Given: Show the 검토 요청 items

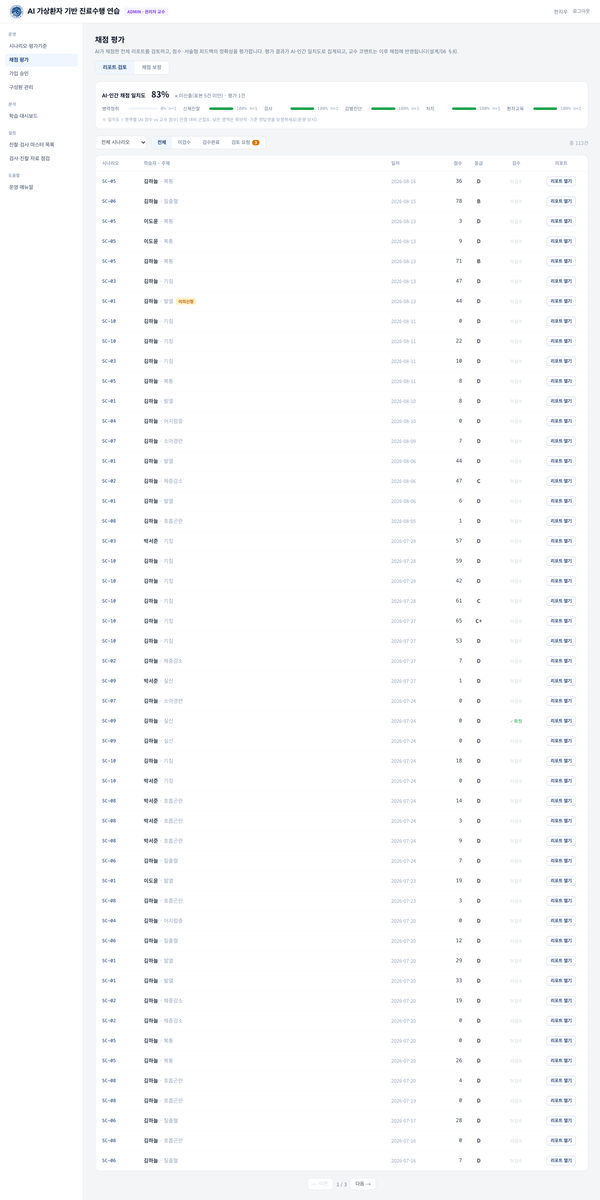Looking at the screenshot, I should (x=245, y=142).
